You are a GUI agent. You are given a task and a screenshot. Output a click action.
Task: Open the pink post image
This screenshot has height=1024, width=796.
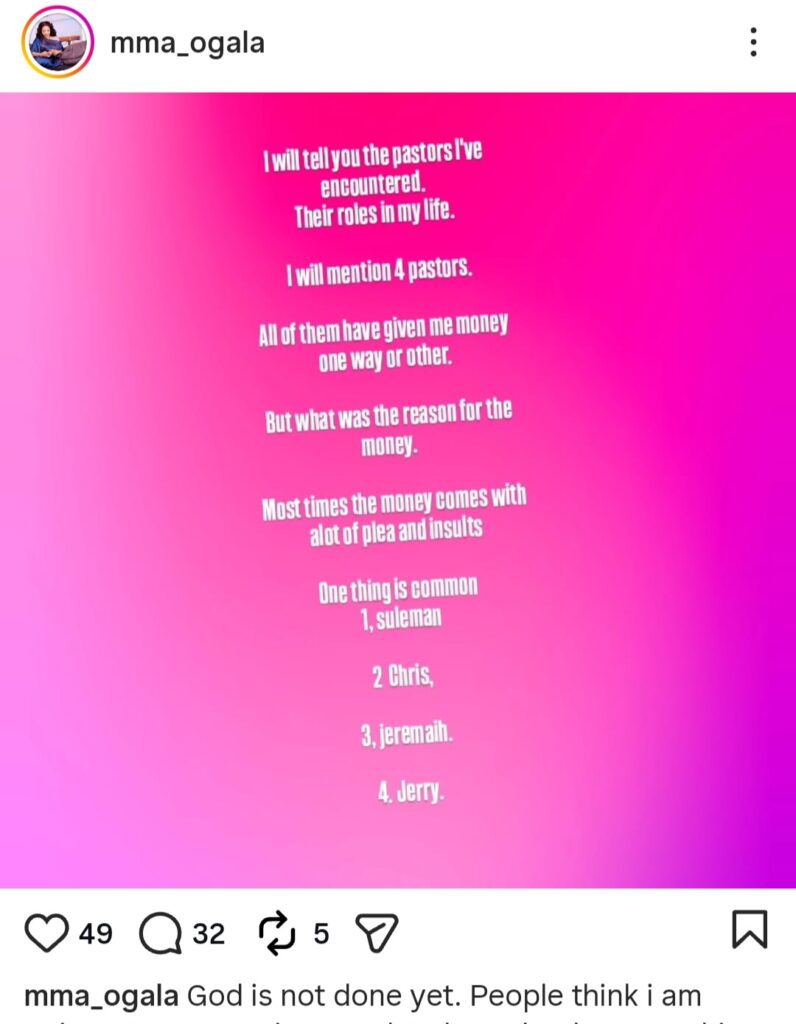pos(398,490)
